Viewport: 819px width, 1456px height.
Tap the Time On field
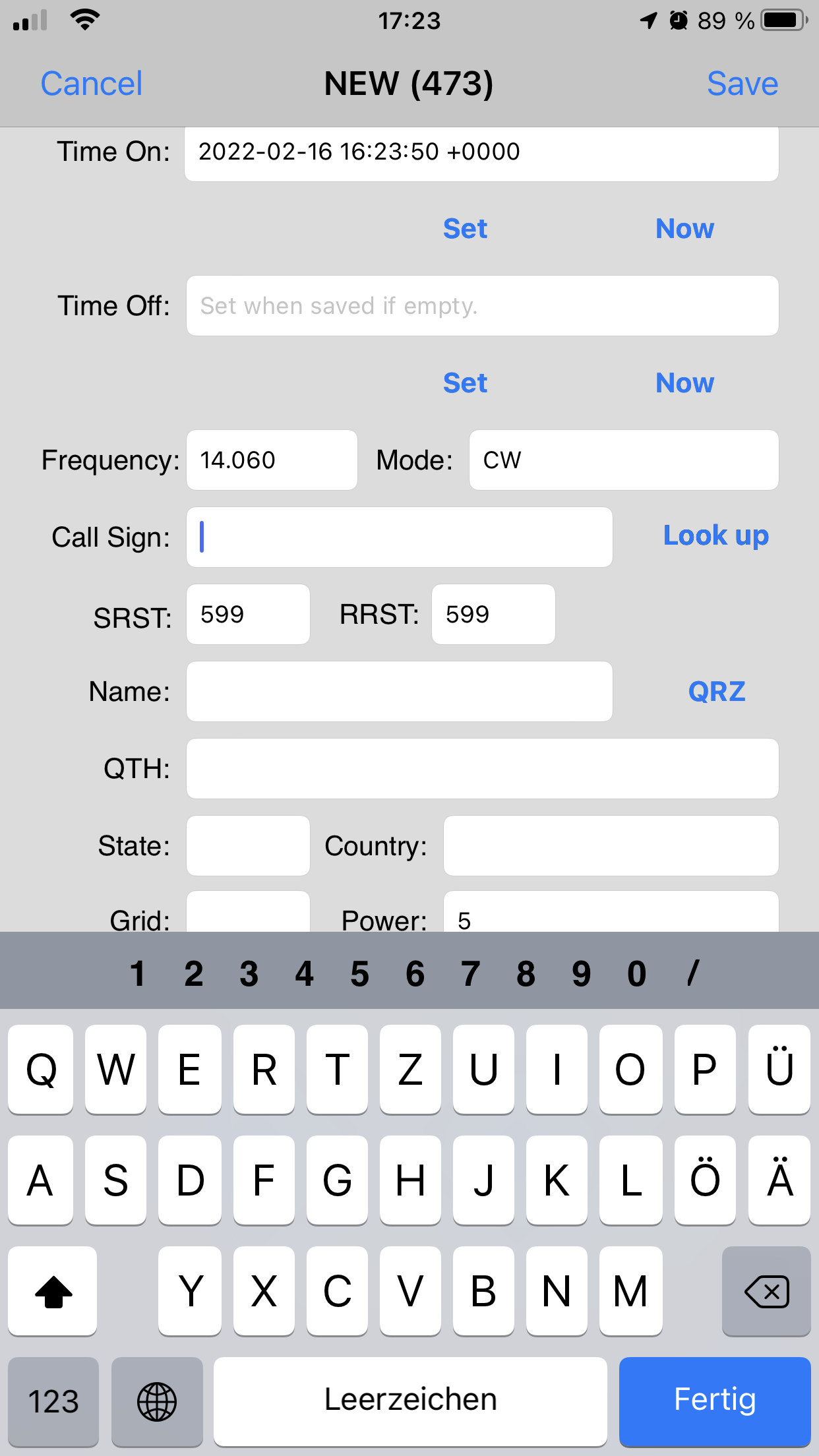click(481, 152)
